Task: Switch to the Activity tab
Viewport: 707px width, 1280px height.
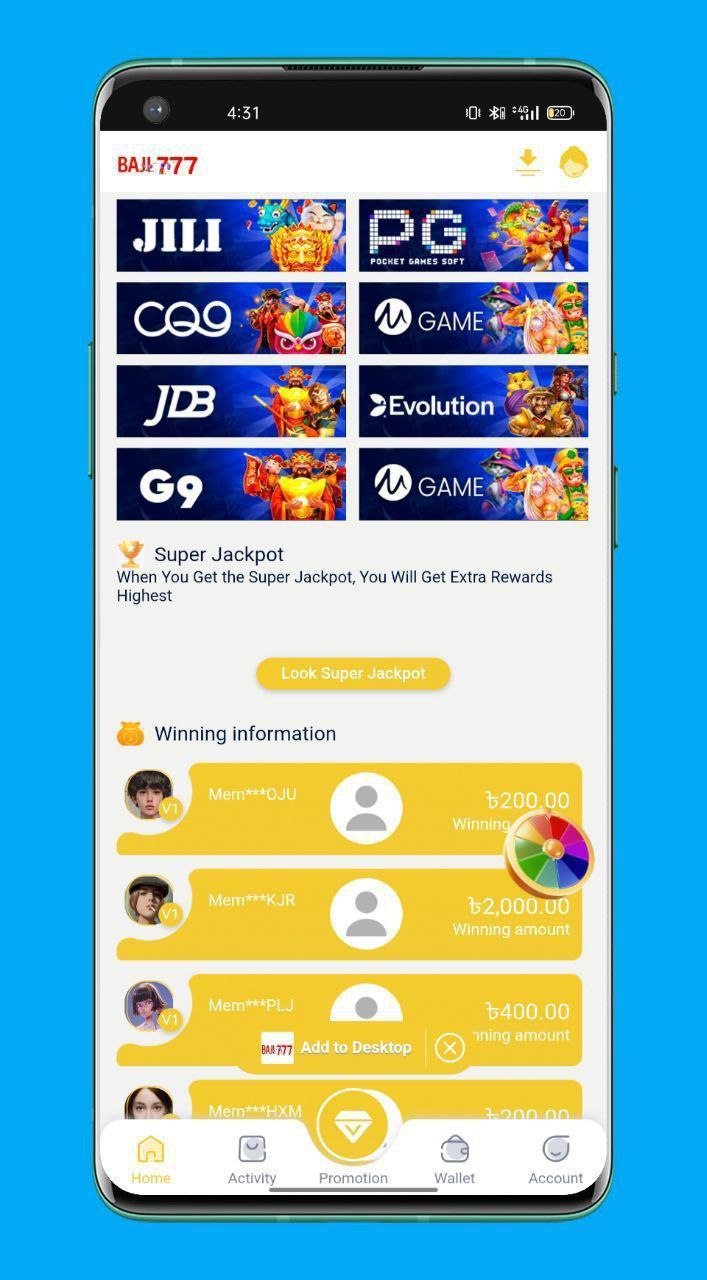Action: (x=252, y=1160)
